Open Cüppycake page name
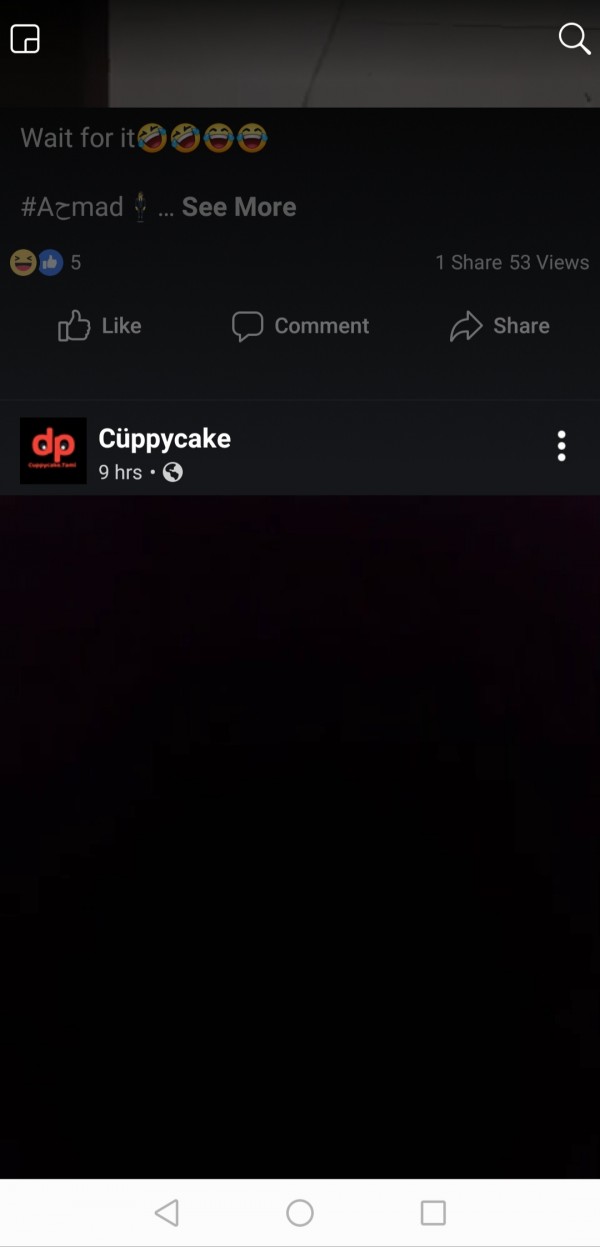The height and width of the screenshot is (1247, 600). click(164, 439)
